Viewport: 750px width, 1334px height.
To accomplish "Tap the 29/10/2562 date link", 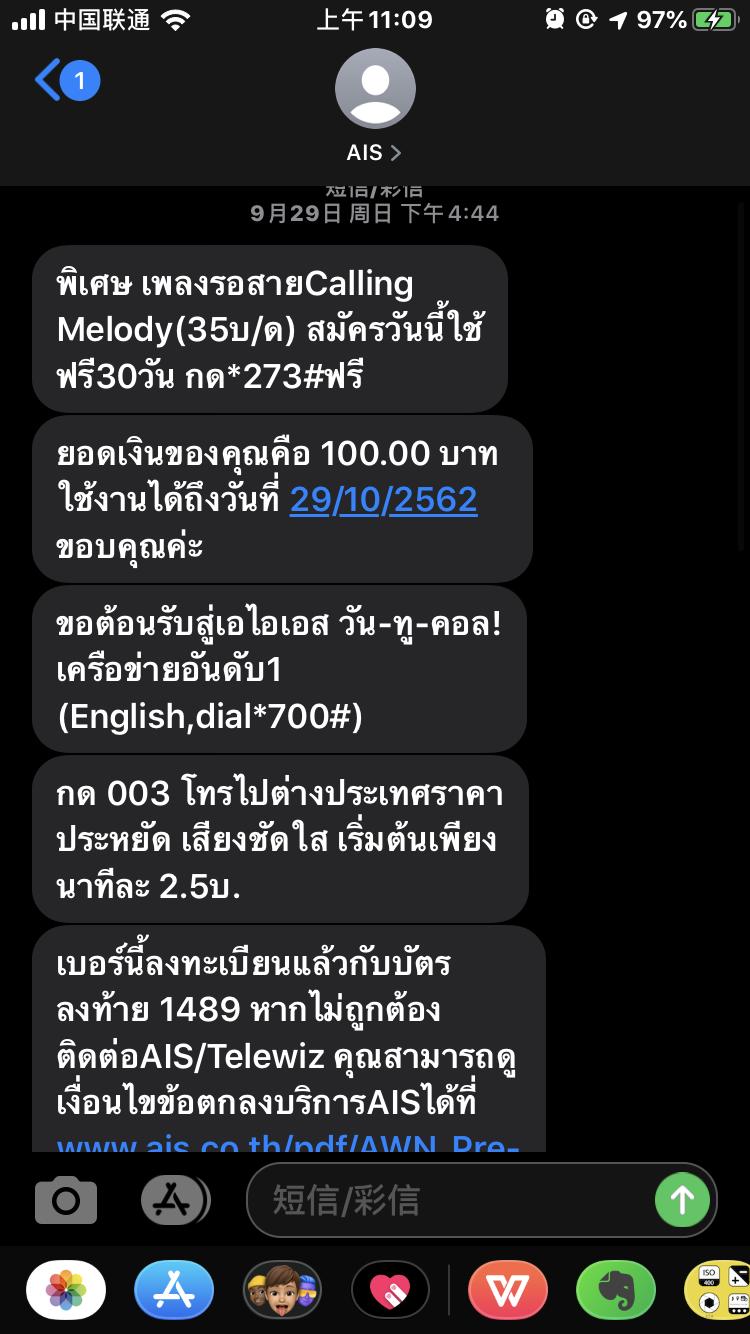I will pos(383,500).
